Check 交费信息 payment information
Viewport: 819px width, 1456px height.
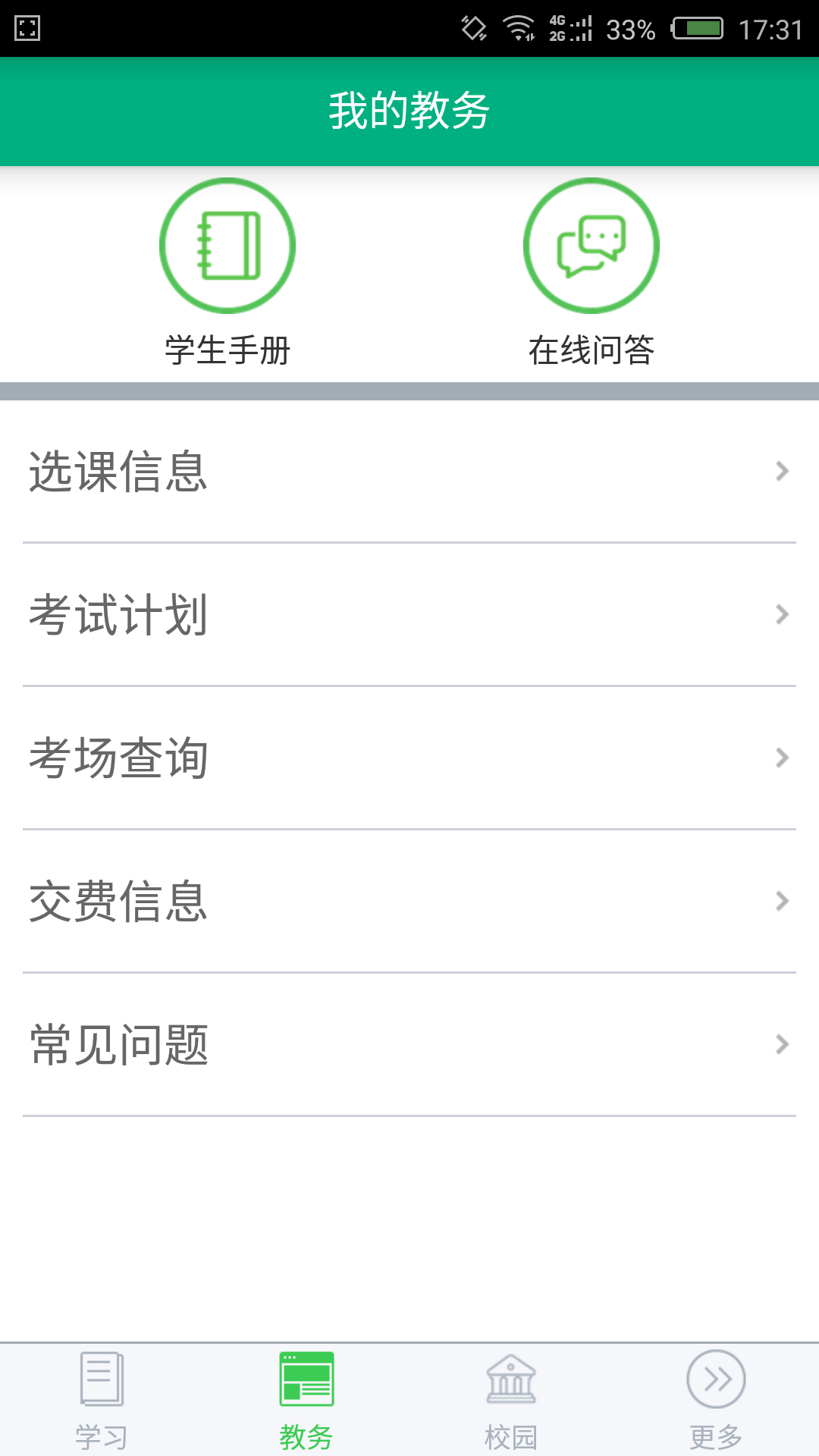pos(409,902)
